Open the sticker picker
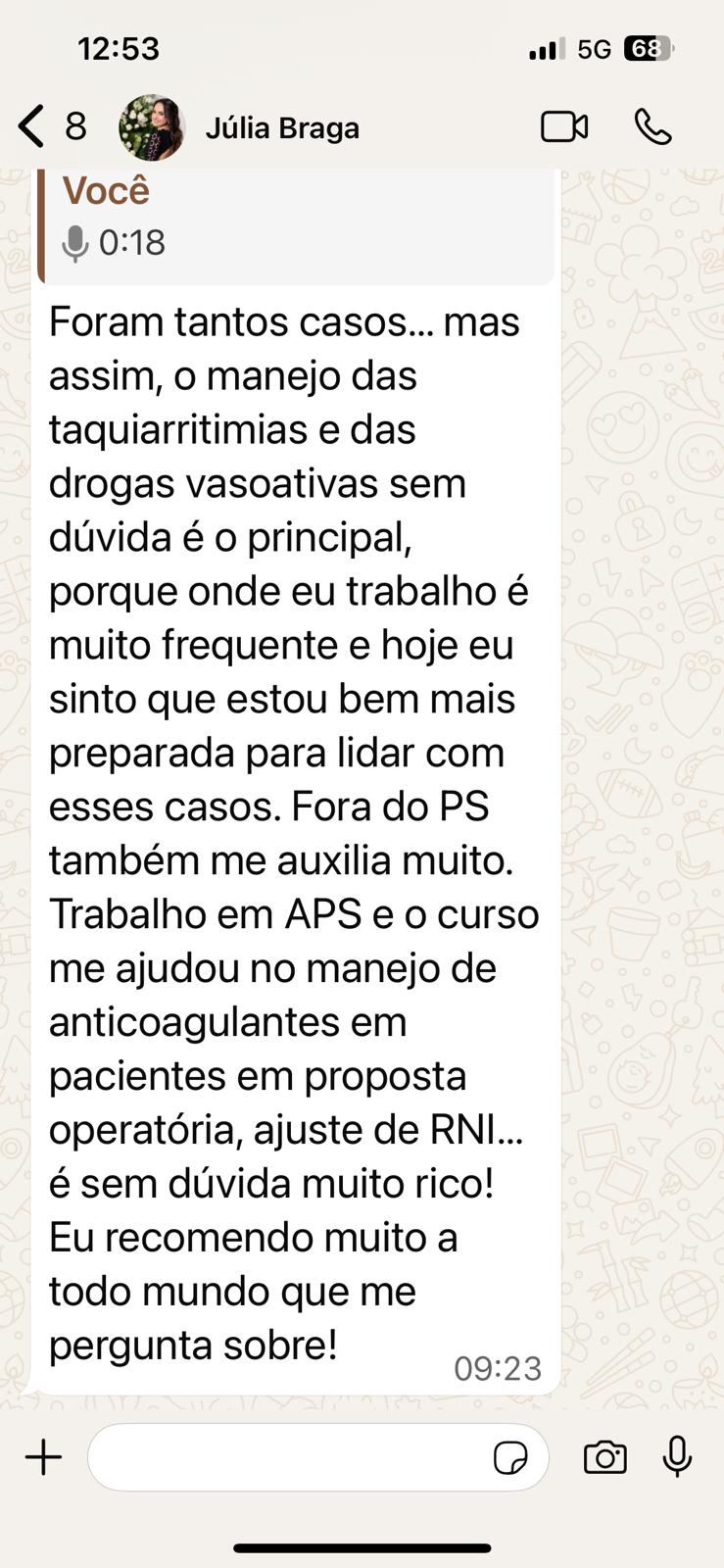The height and width of the screenshot is (1568, 724). tap(510, 1458)
